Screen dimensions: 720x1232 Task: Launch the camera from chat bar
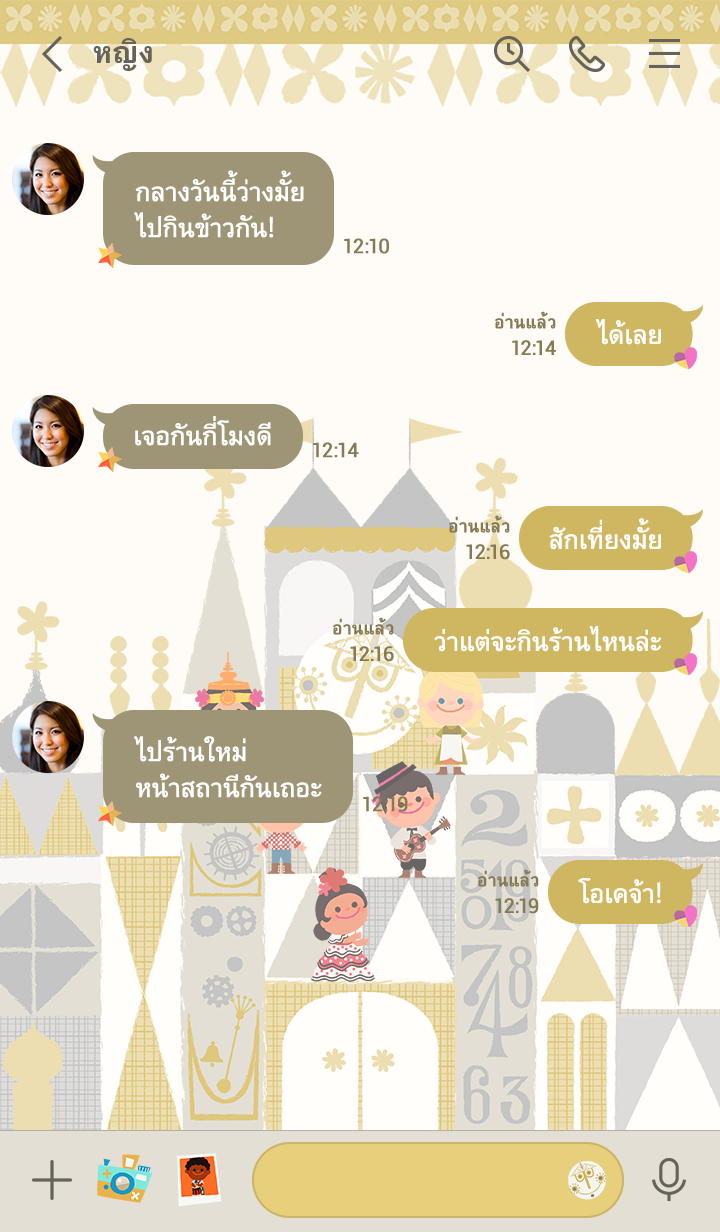124,1179
